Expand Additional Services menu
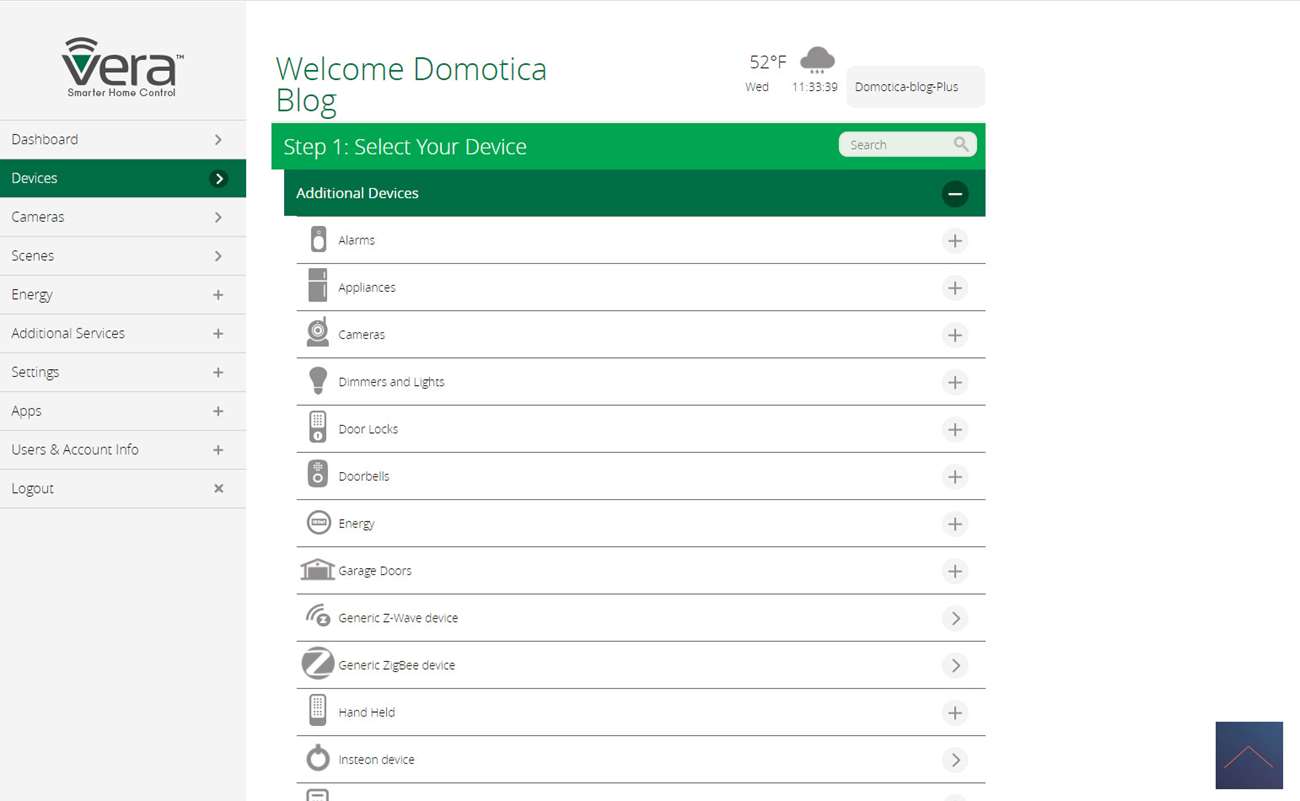Viewport: 1300px width, 801px height. point(120,334)
